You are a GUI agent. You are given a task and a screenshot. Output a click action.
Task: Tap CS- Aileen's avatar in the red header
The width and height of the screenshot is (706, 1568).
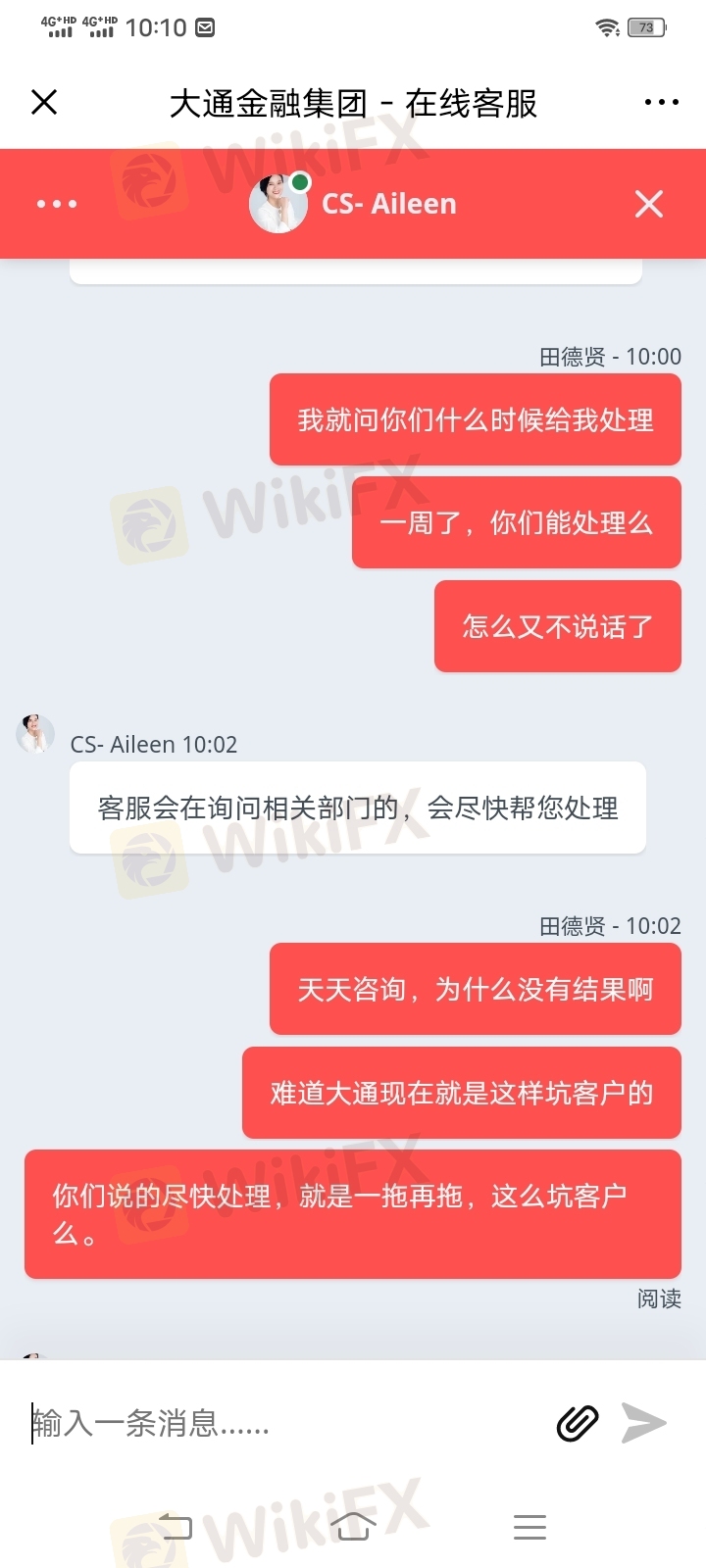[x=279, y=203]
